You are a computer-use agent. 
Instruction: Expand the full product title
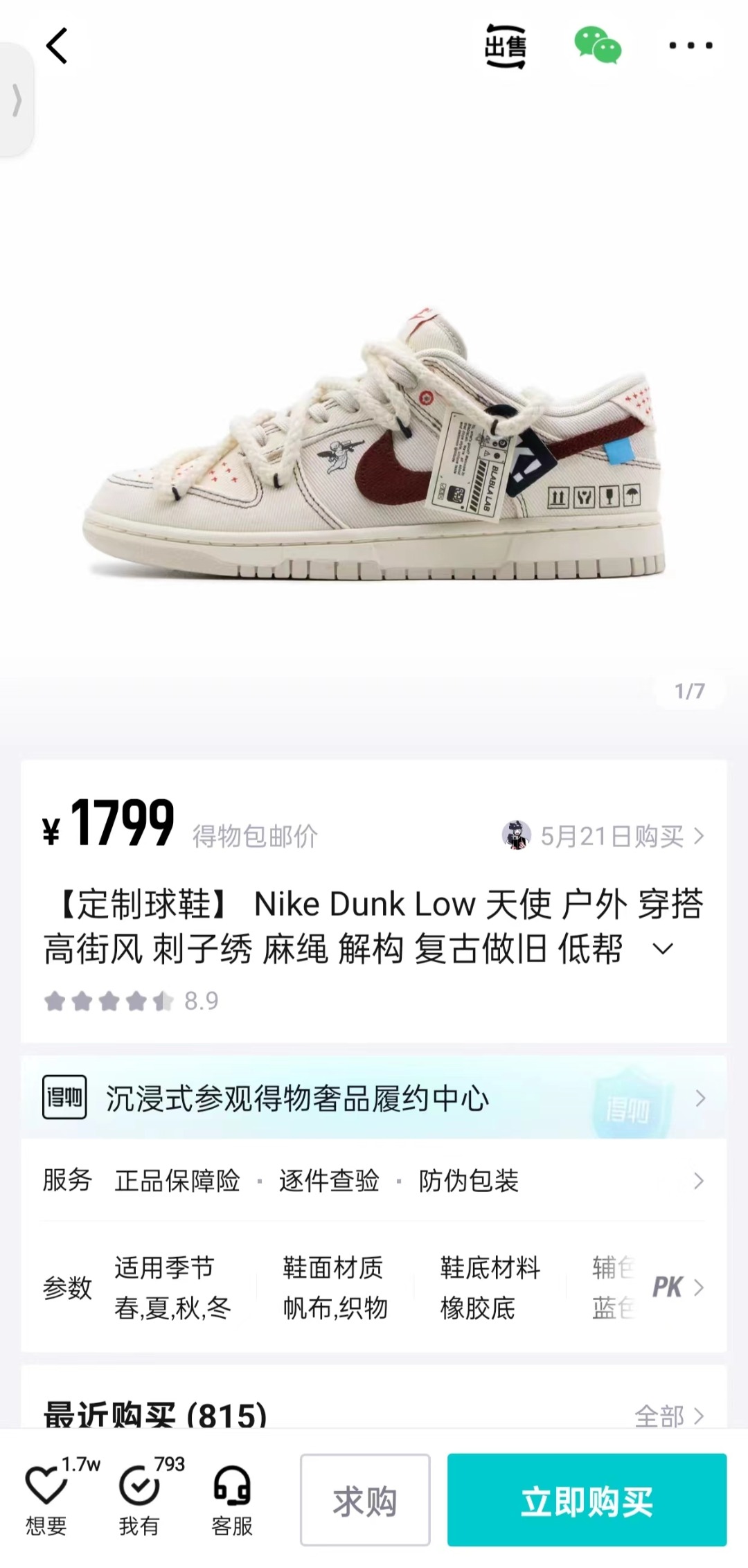(663, 949)
